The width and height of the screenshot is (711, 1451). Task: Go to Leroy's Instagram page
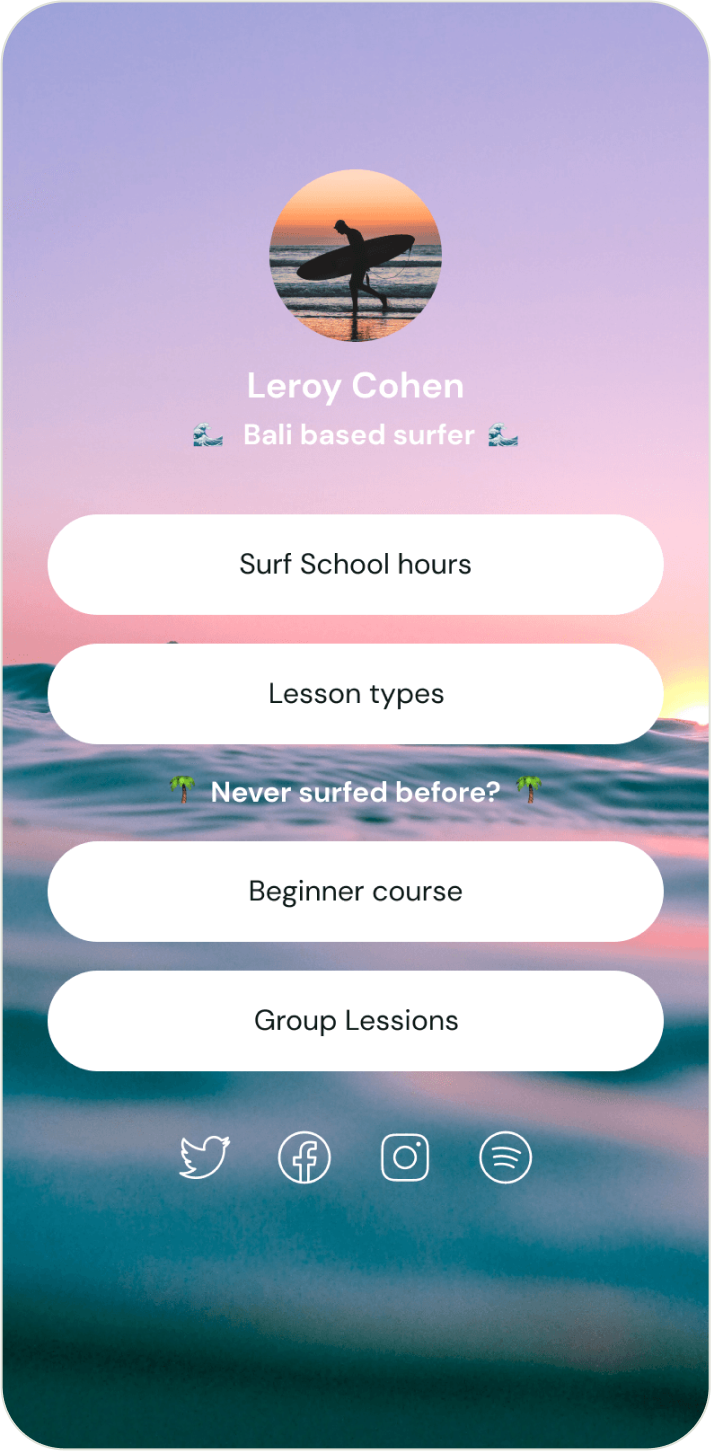tap(405, 1158)
